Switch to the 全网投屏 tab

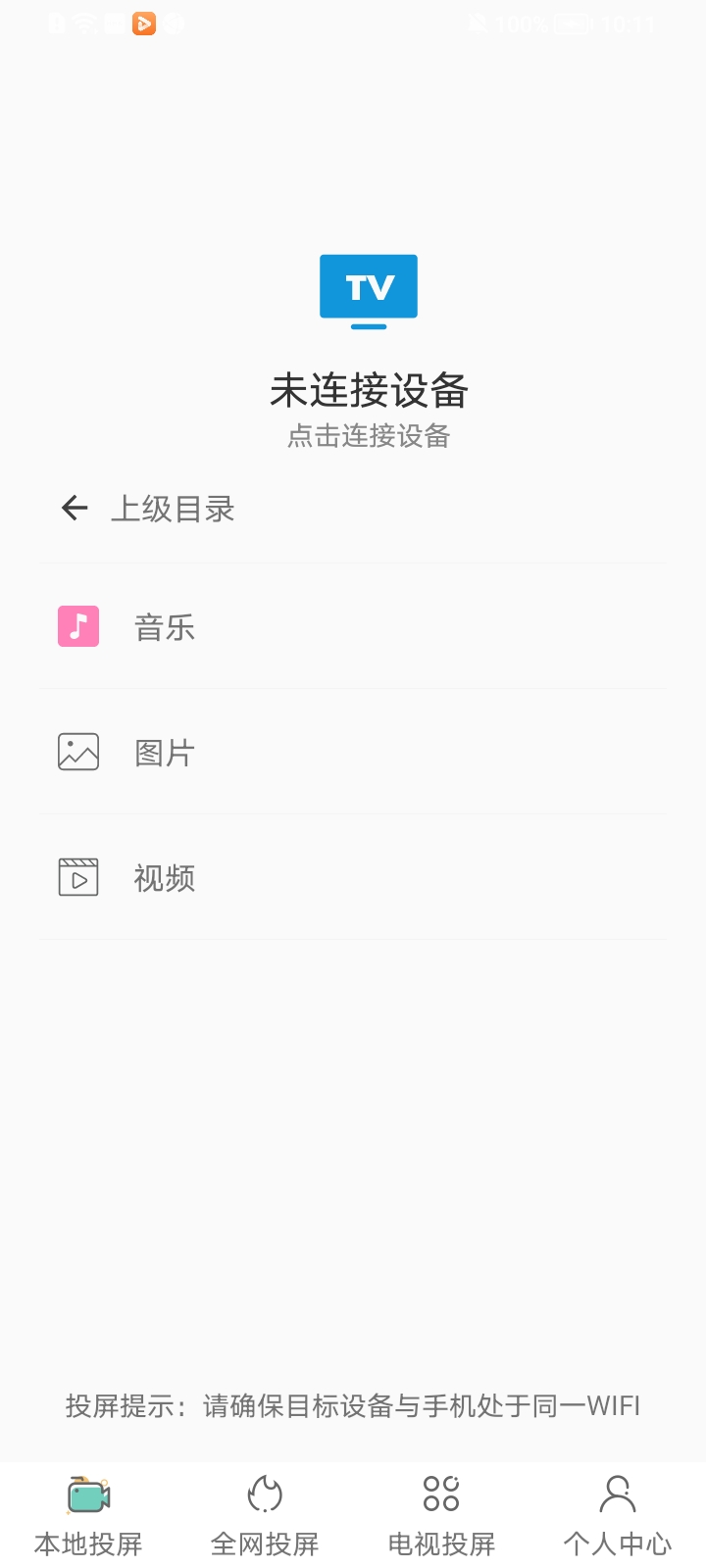coord(265,1515)
